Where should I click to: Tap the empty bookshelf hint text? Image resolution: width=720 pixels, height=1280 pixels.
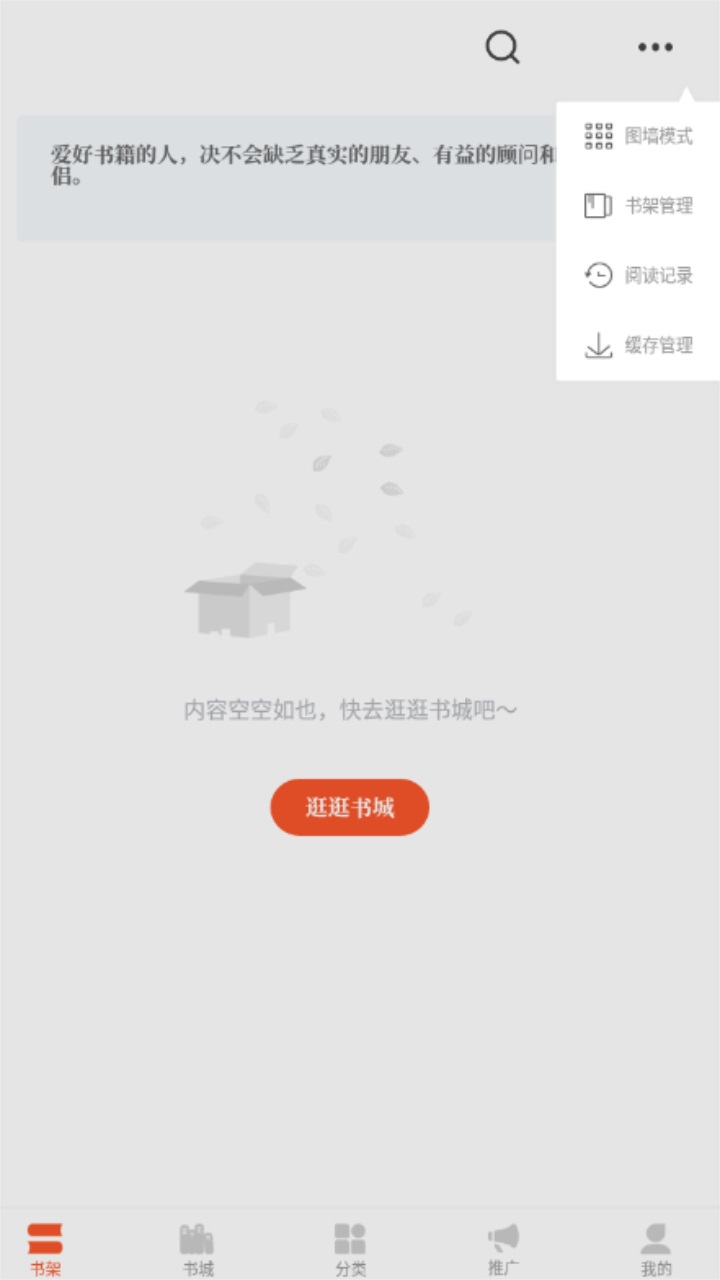pyautogui.click(x=349, y=710)
